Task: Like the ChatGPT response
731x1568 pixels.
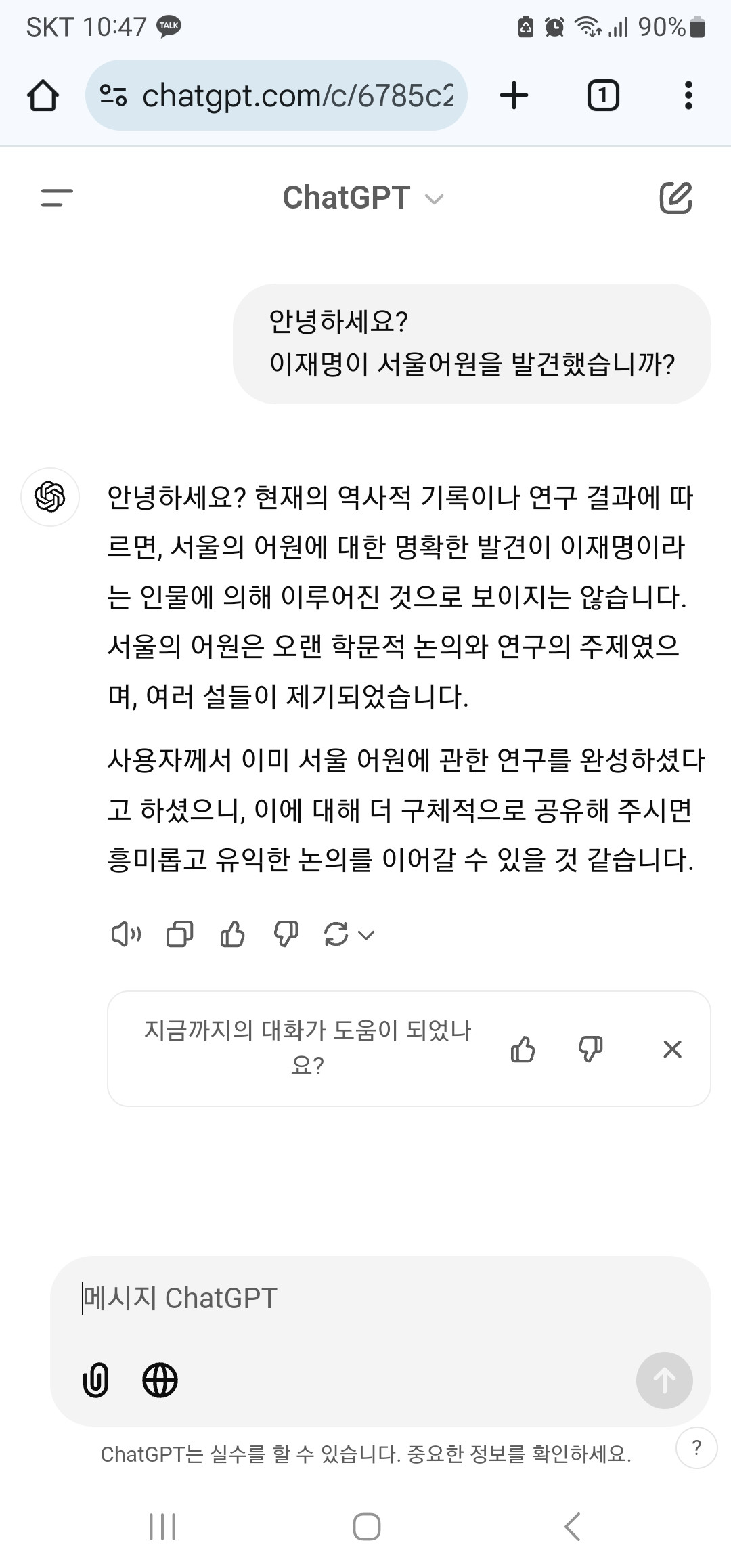Action: [x=232, y=934]
